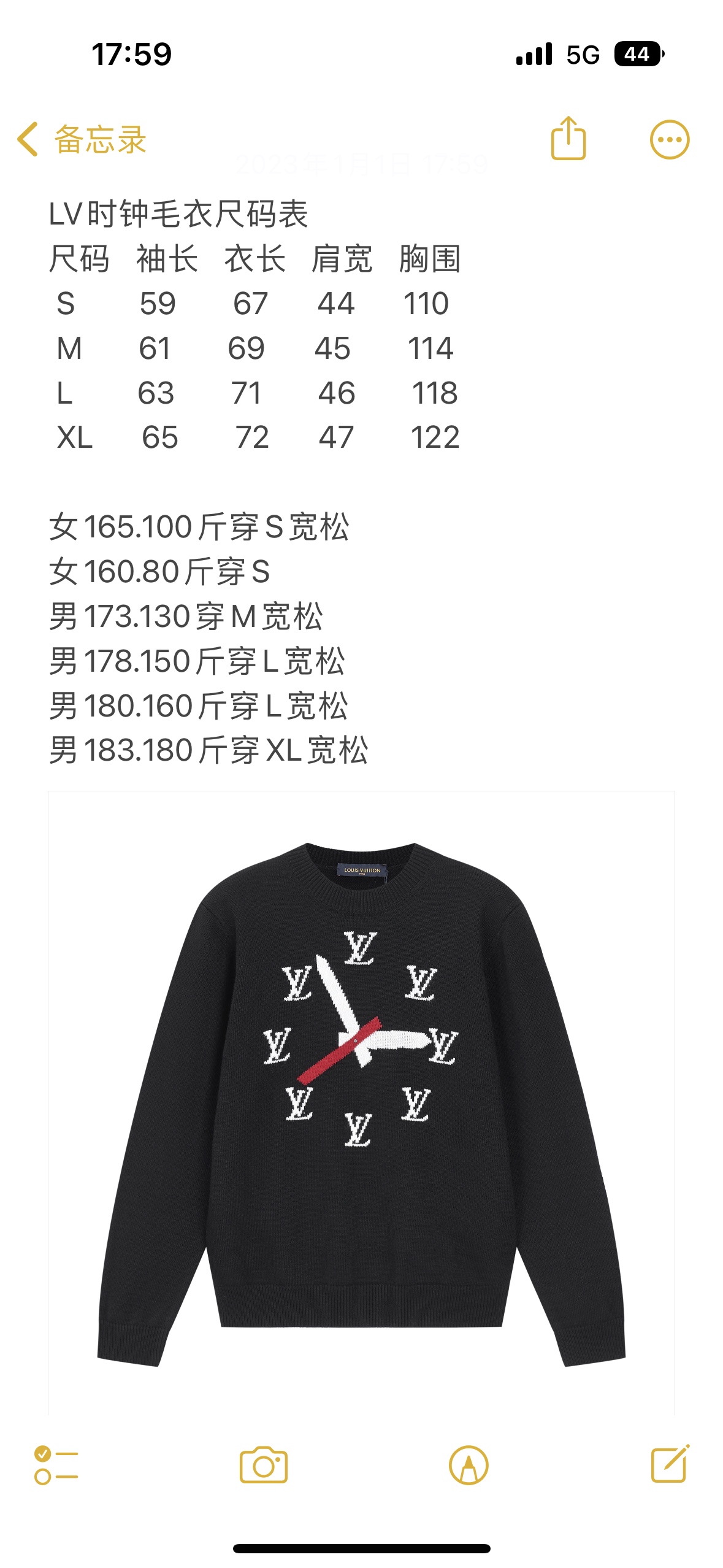Share this note

(x=568, y=139)
